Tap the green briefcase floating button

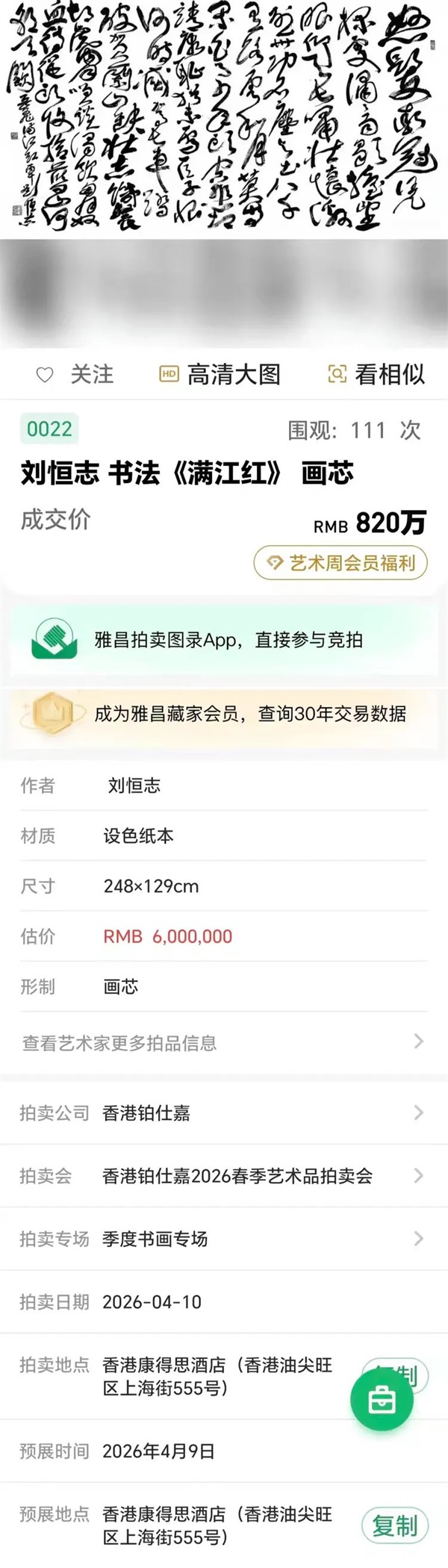pos(382,1400)
